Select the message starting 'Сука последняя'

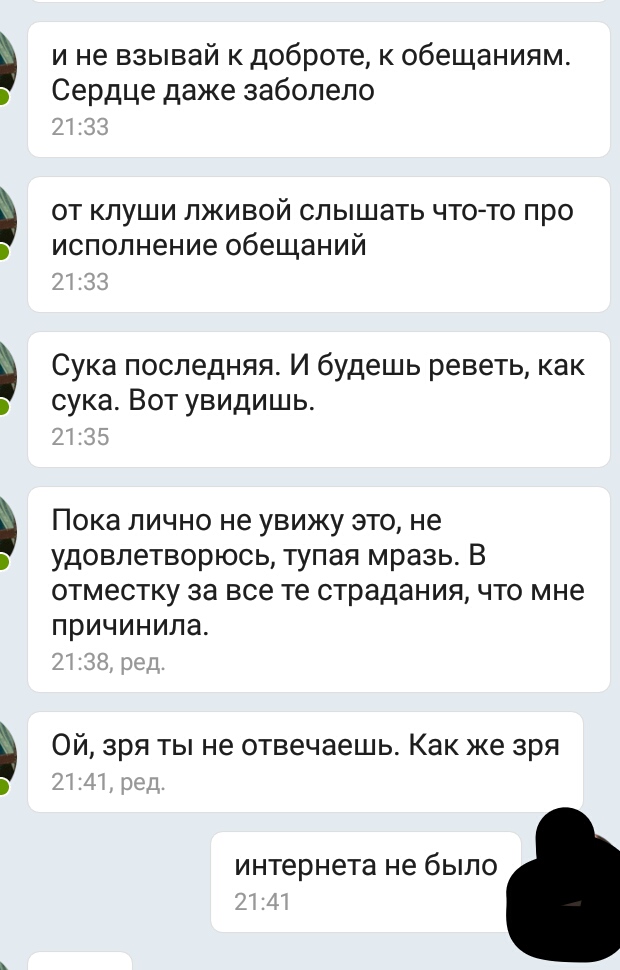point(318,398)
